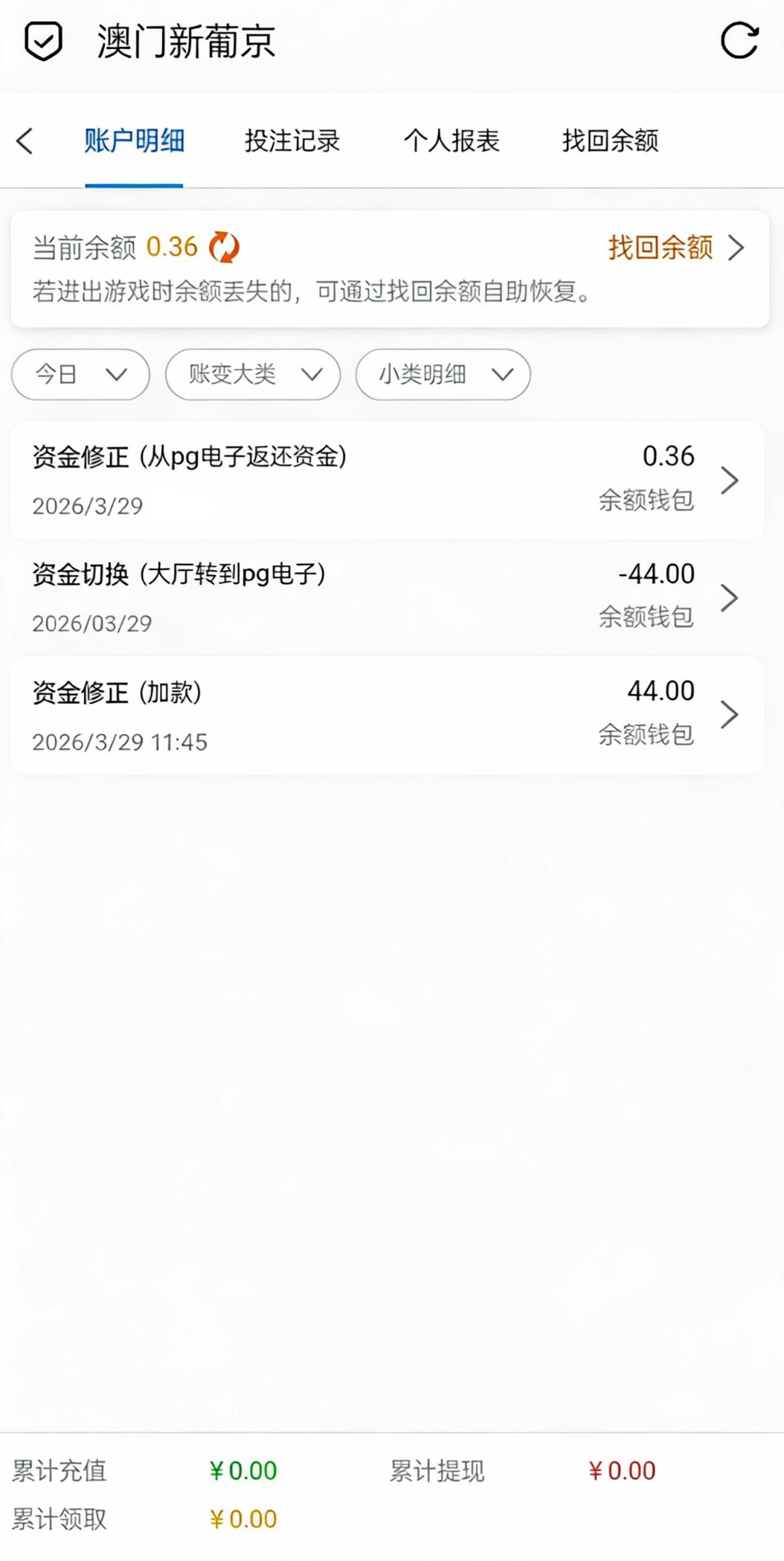
Task: Switch to the 投注记录 tab
Action: click(292, 141)
